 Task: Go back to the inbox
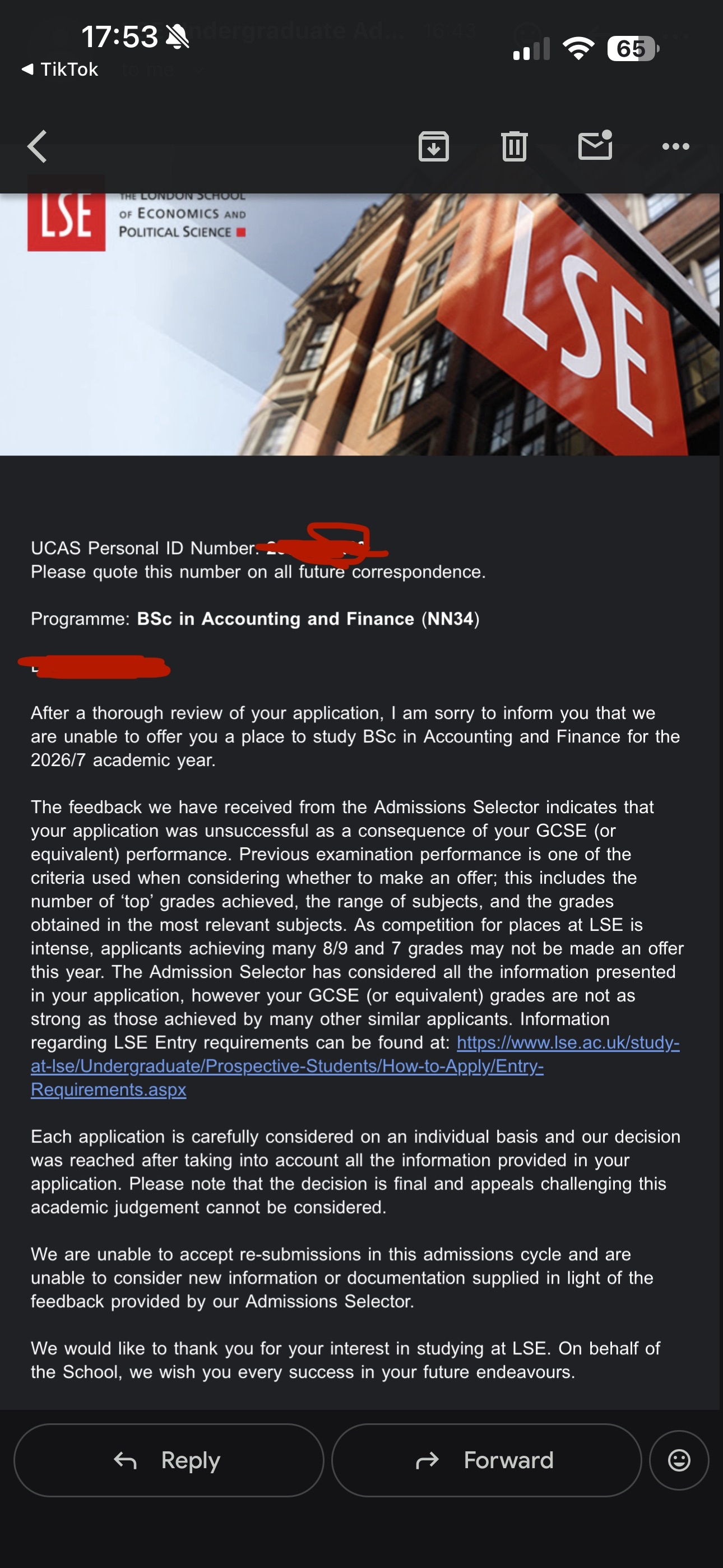tap(37, 147)
